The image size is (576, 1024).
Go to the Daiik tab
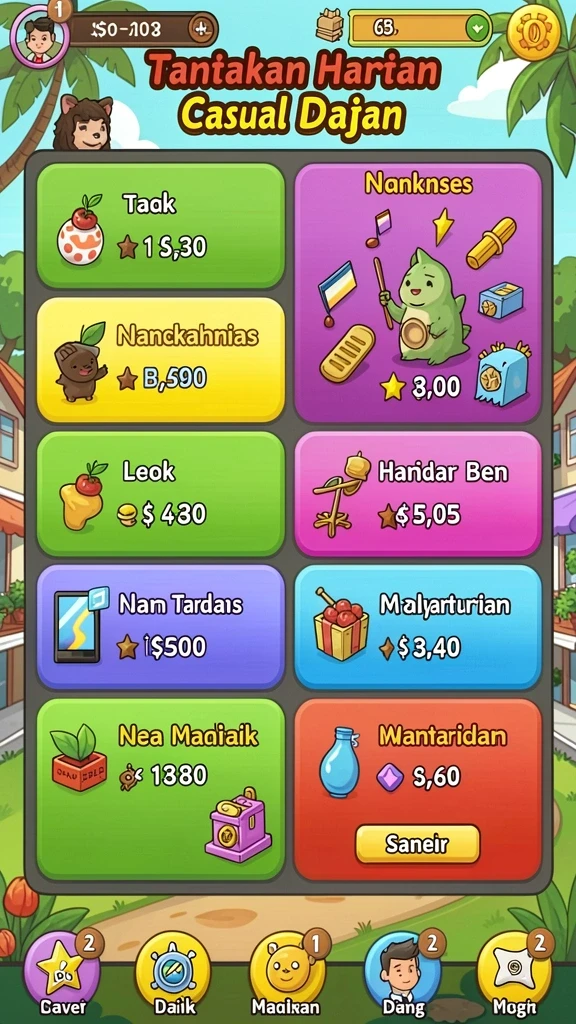coord(173,974)
